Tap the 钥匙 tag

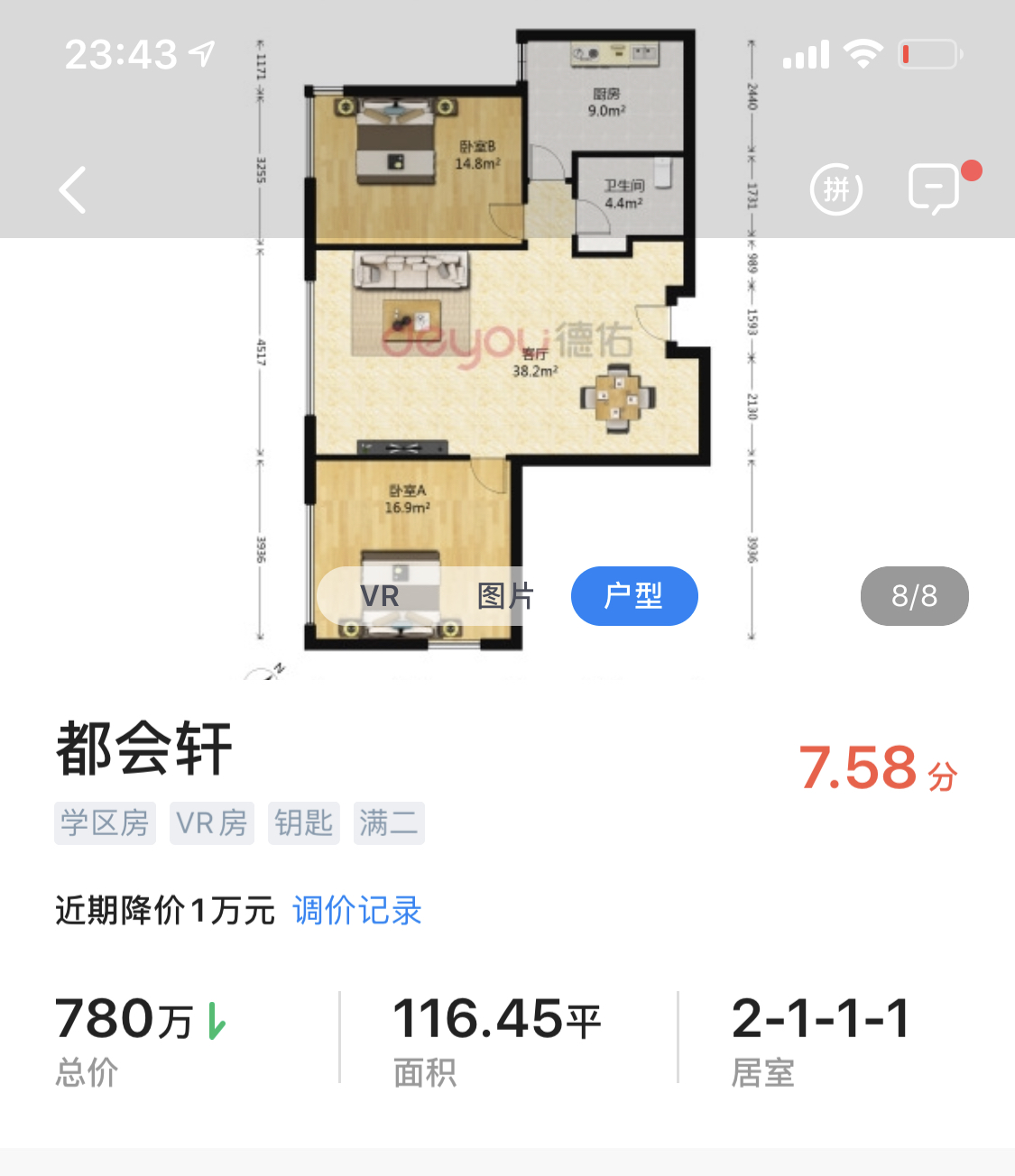(304, 822)
